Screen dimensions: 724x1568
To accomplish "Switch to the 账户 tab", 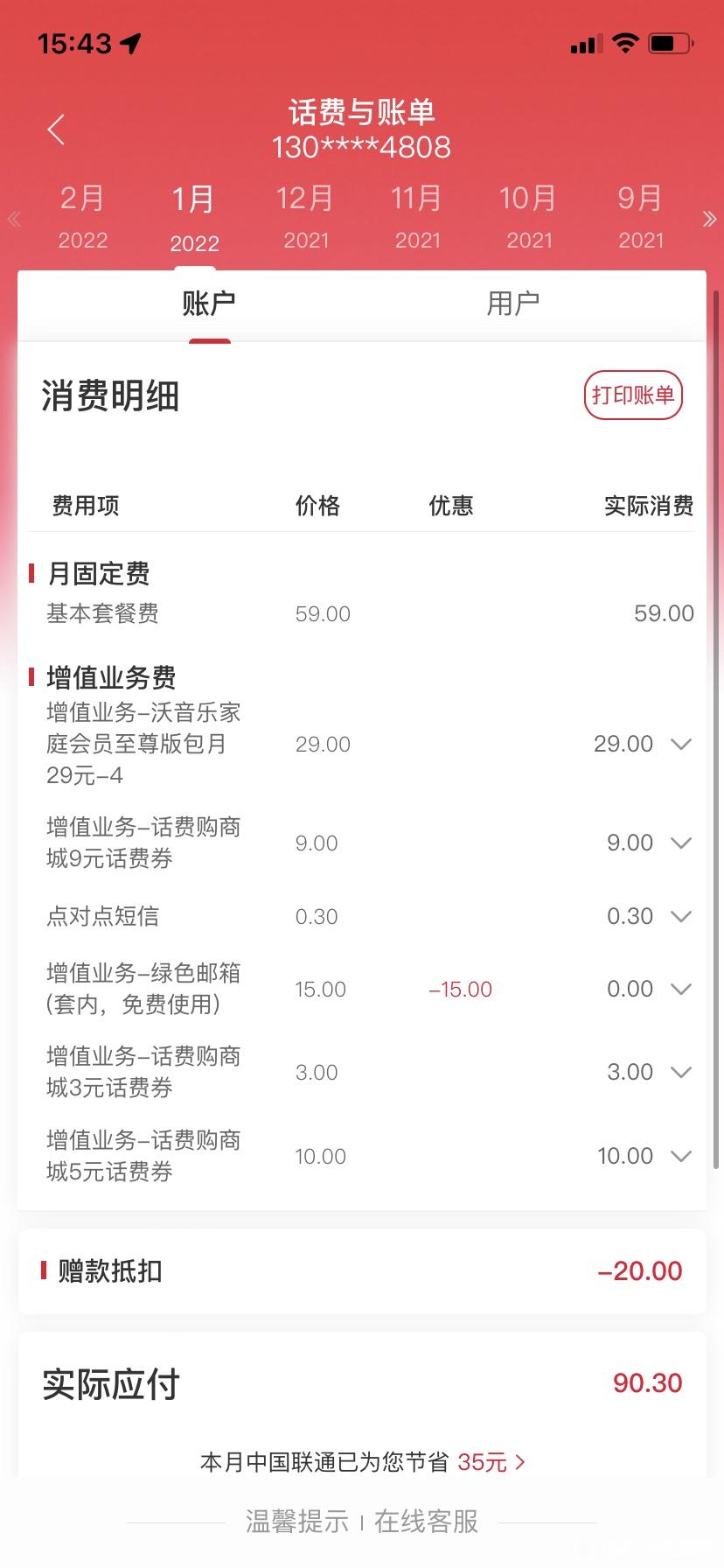I will [x=209, y=304].
